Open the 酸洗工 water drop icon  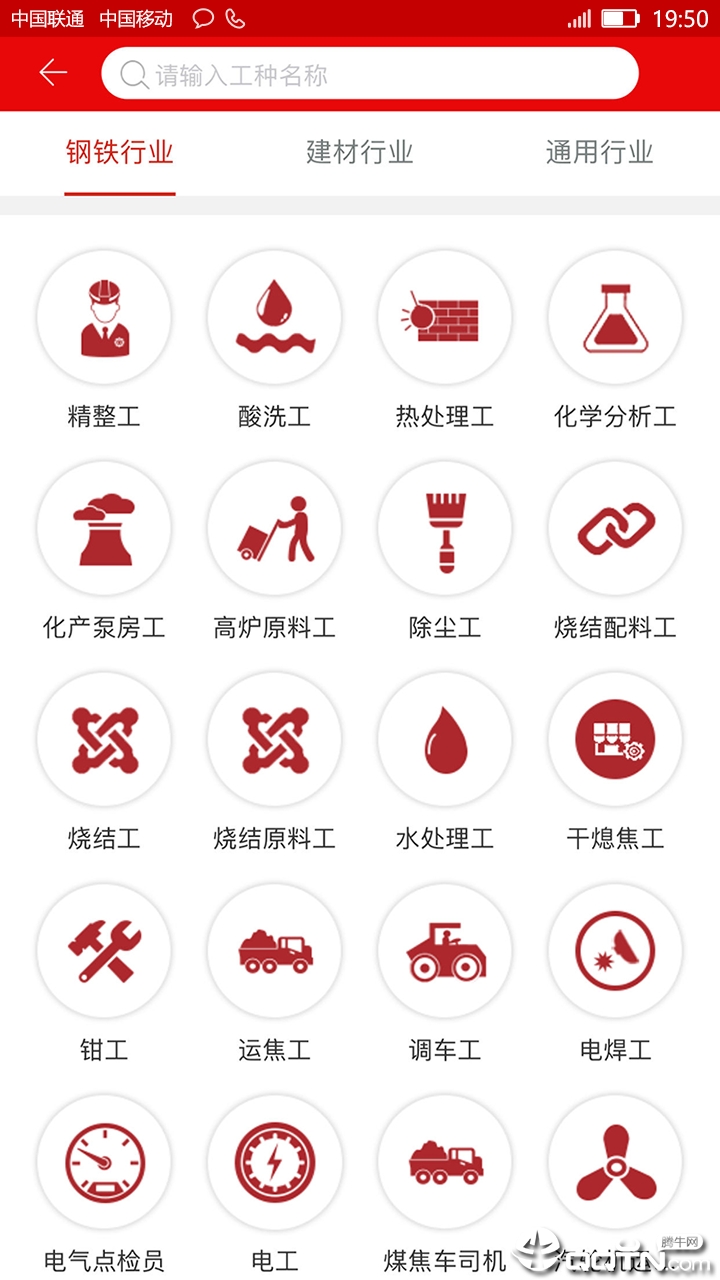tap(275, 316)
